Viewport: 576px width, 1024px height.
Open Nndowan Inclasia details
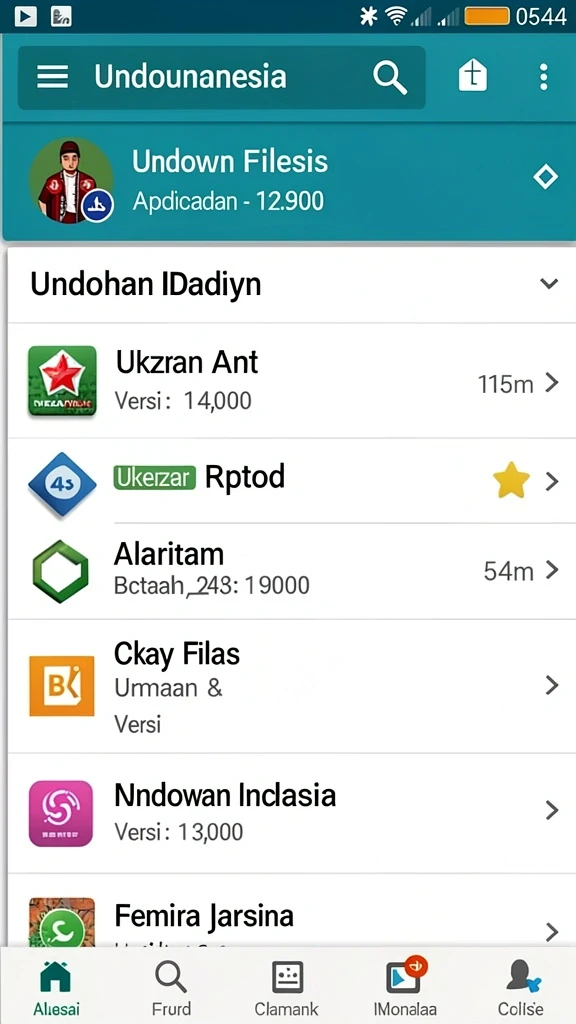[x=292, y=812]
